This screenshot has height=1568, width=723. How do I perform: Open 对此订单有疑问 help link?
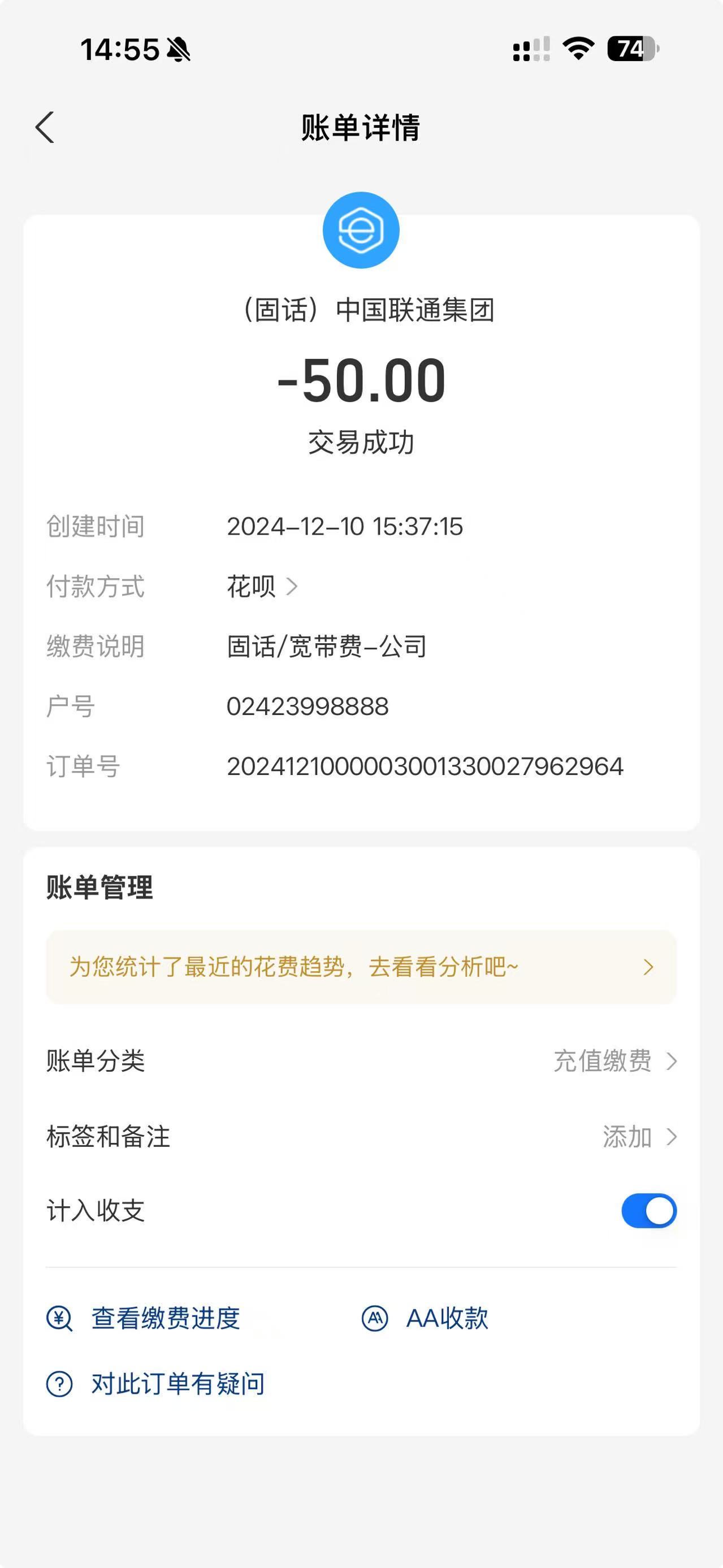click(156, 1384)
